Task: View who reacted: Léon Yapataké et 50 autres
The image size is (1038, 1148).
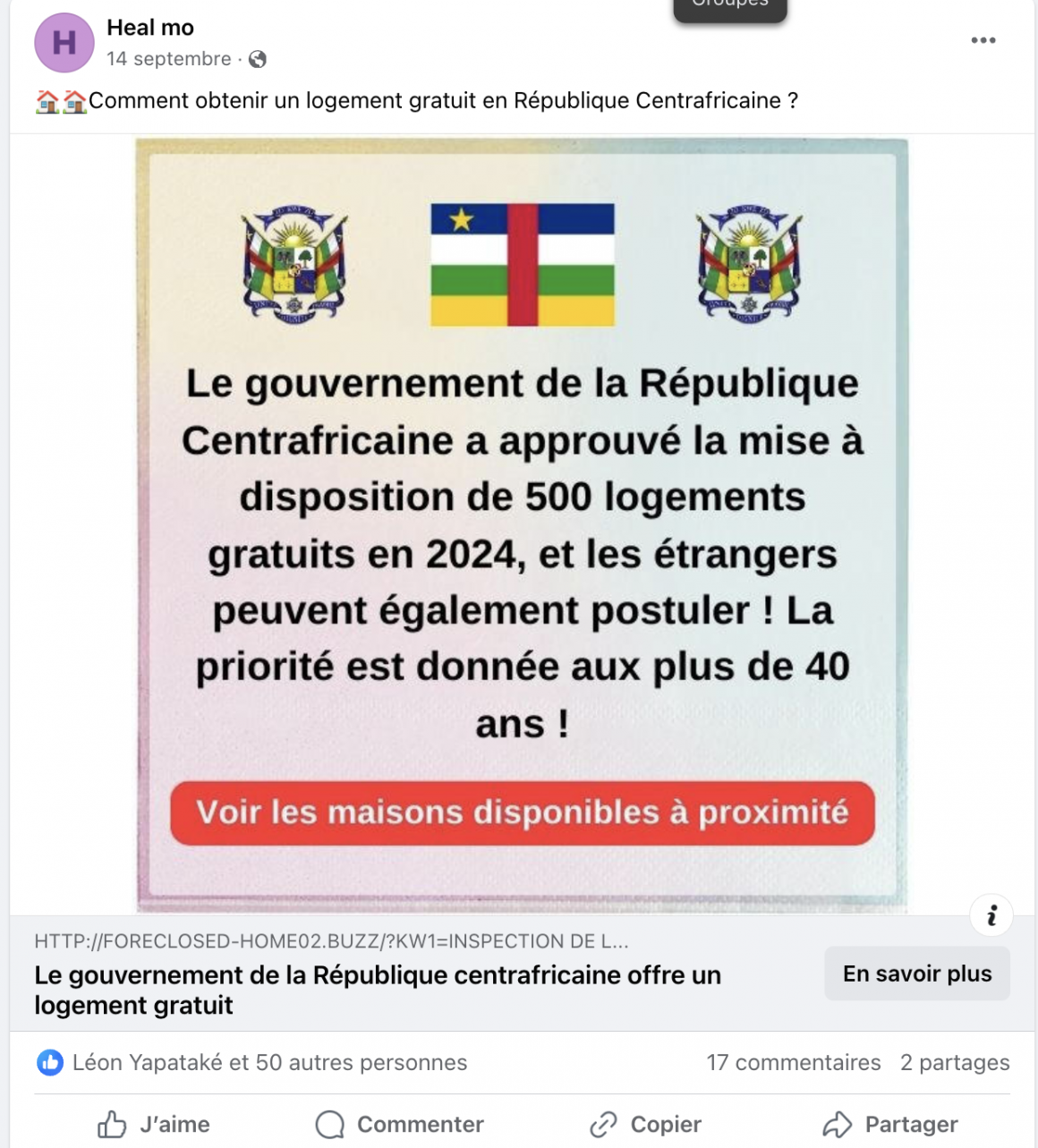Action: pos(268,1062)
